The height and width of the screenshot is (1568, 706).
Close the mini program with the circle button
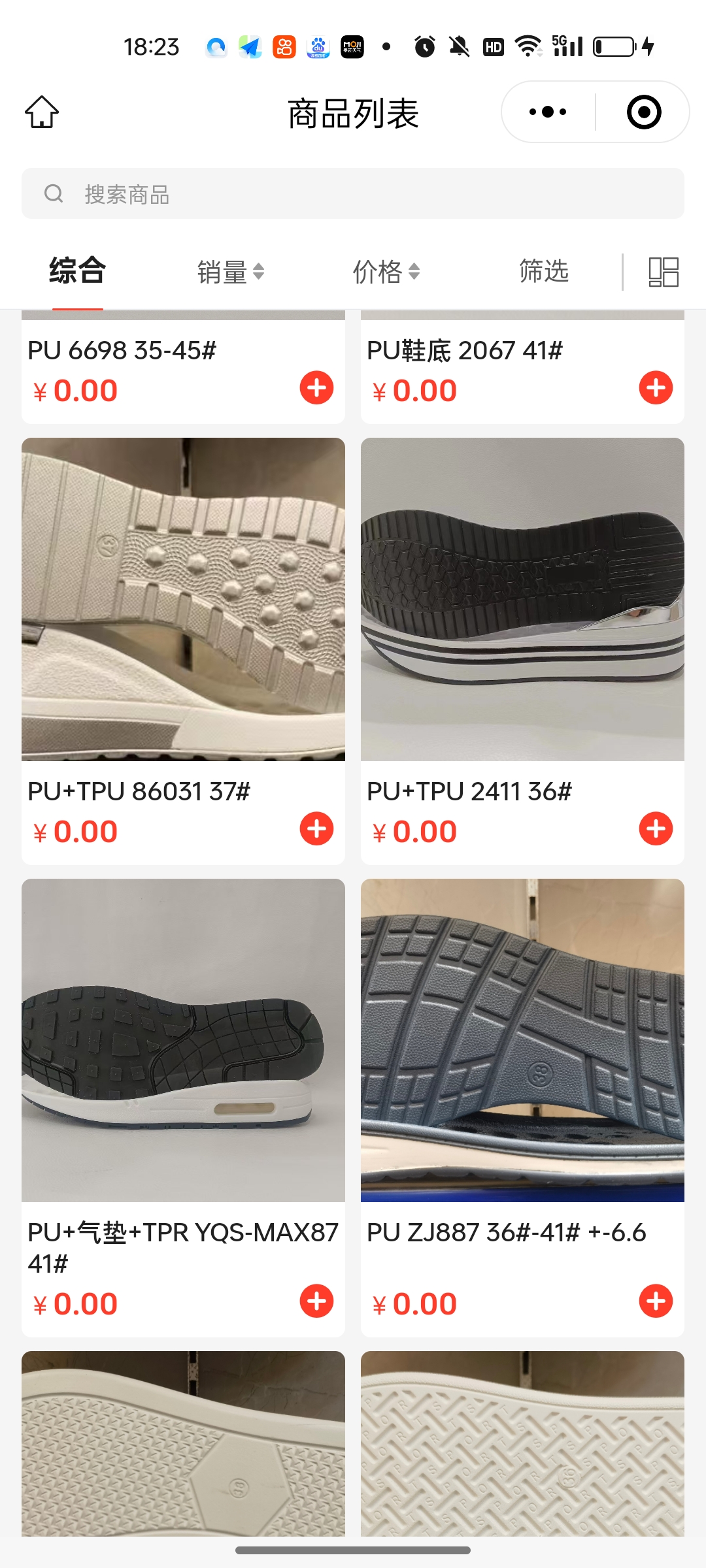click(x=644, y=112)
